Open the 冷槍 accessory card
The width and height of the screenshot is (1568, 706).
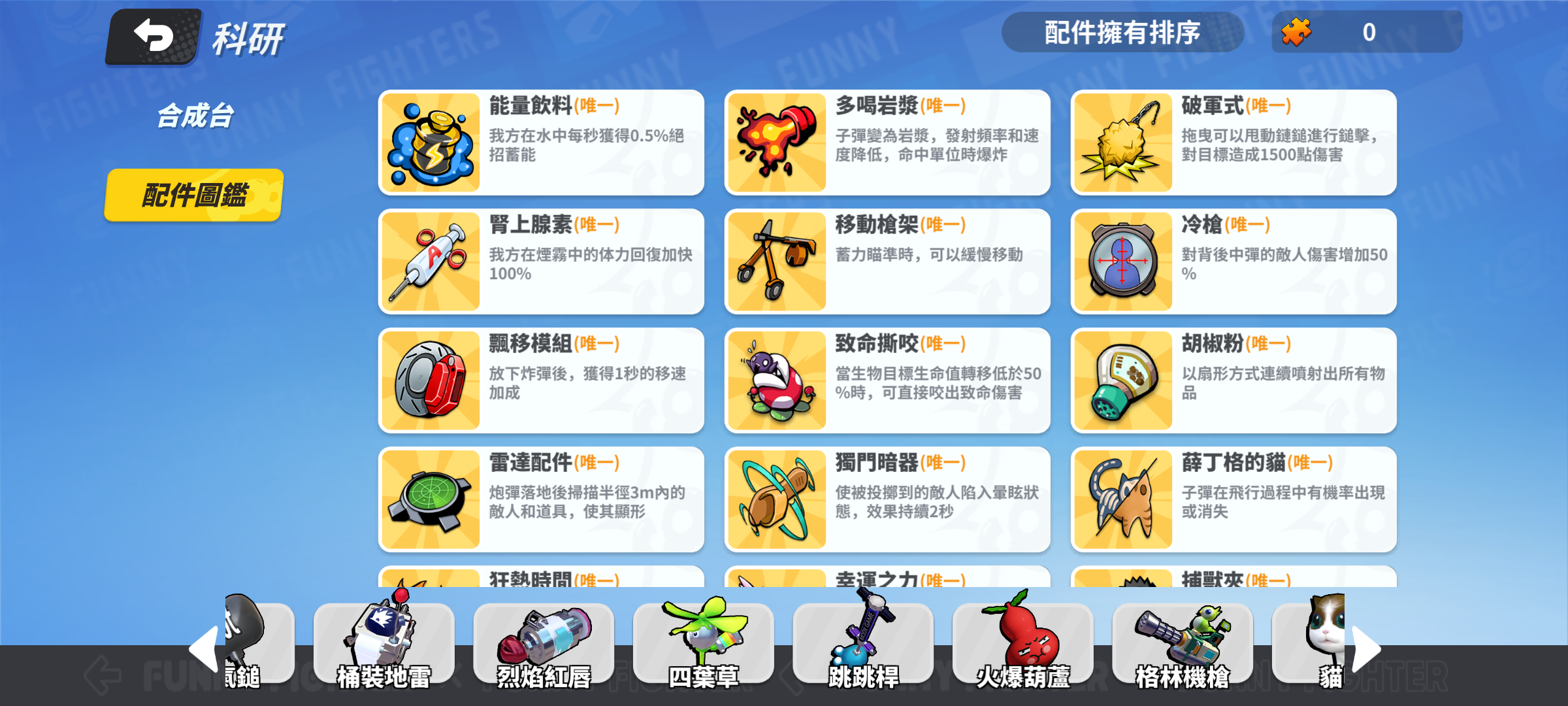tap(1233, 261)
